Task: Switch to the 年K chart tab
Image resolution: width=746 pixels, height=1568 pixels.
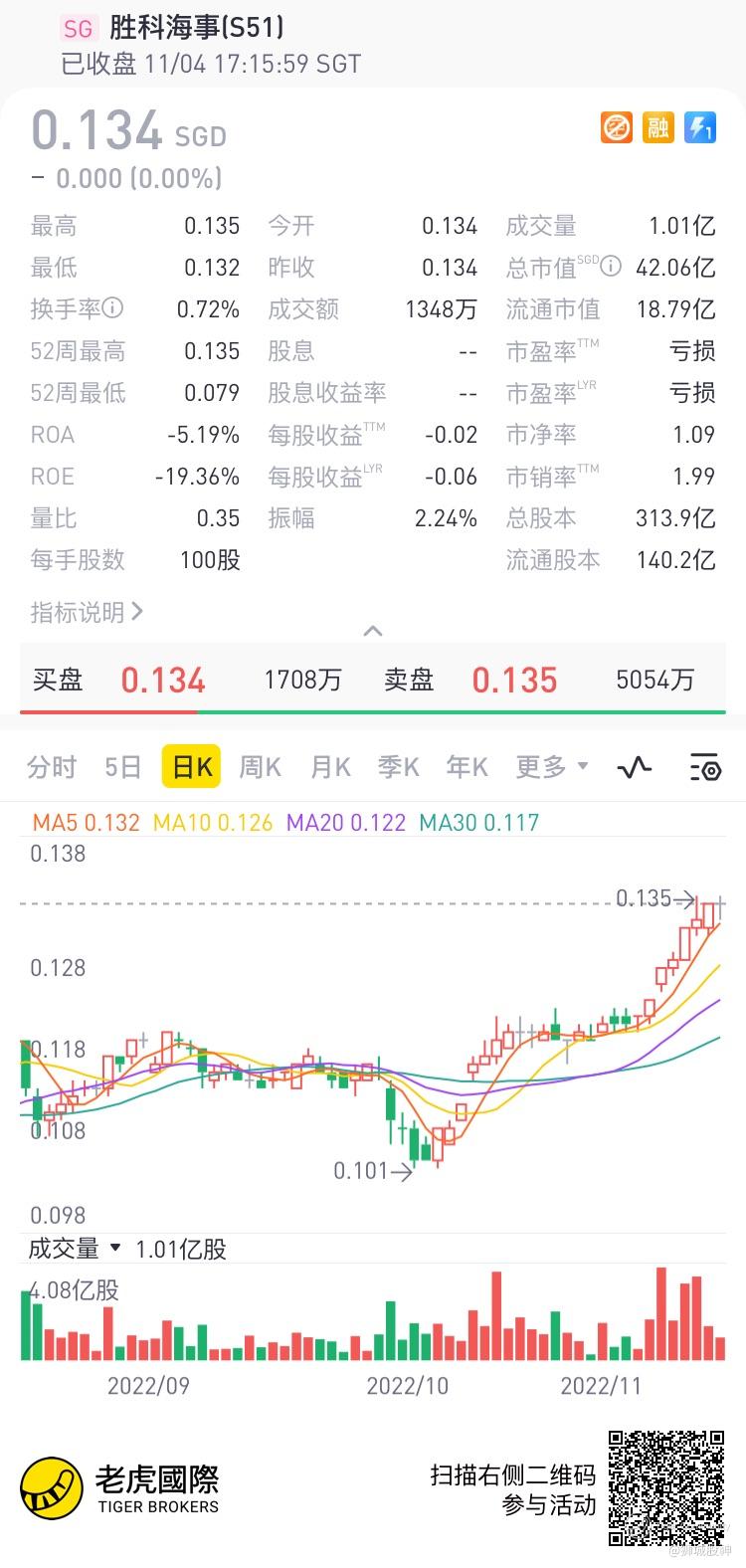Action: [x=467, y=767]
